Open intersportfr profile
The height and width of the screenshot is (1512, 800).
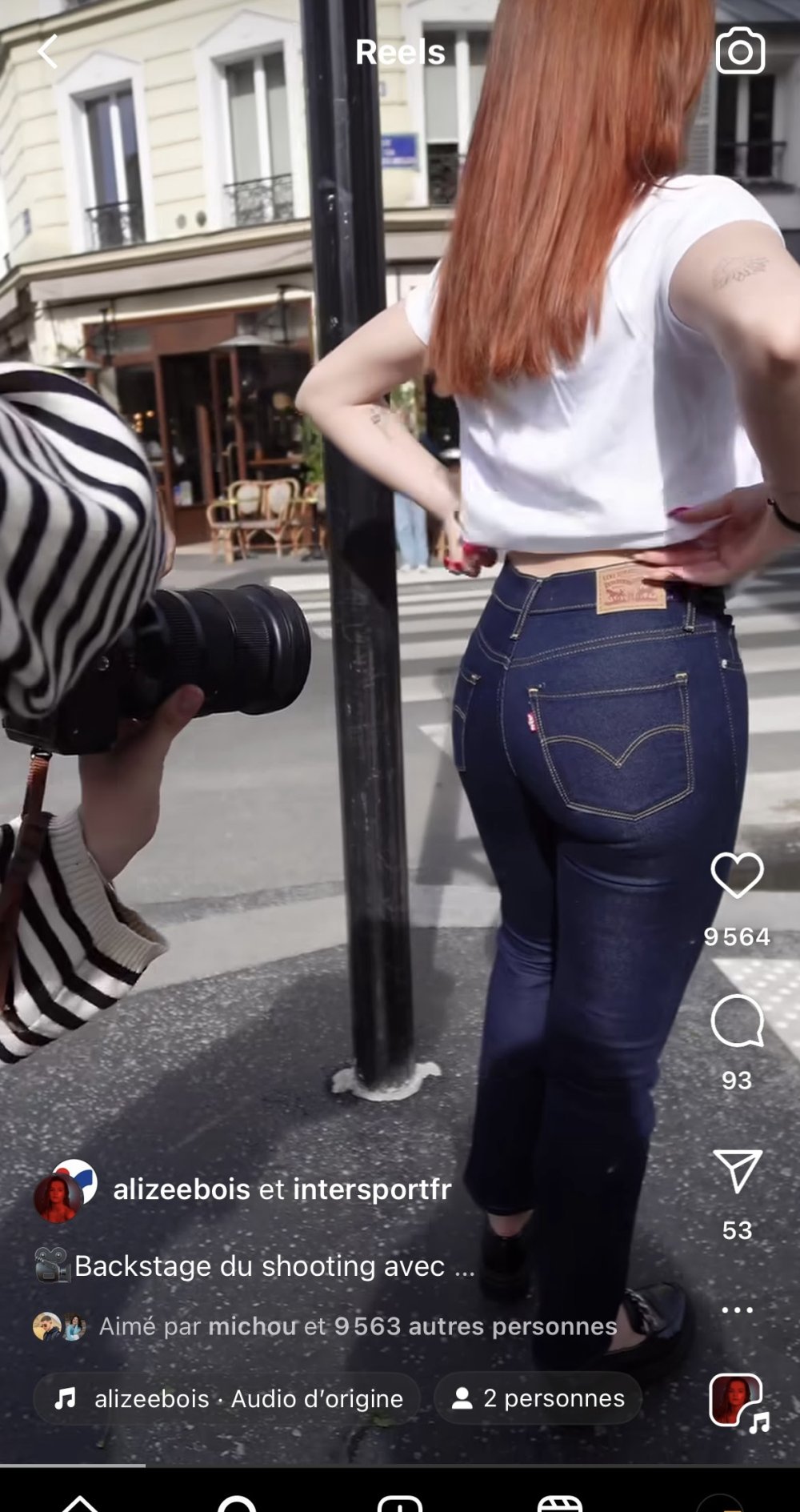tap(372, 1189)
